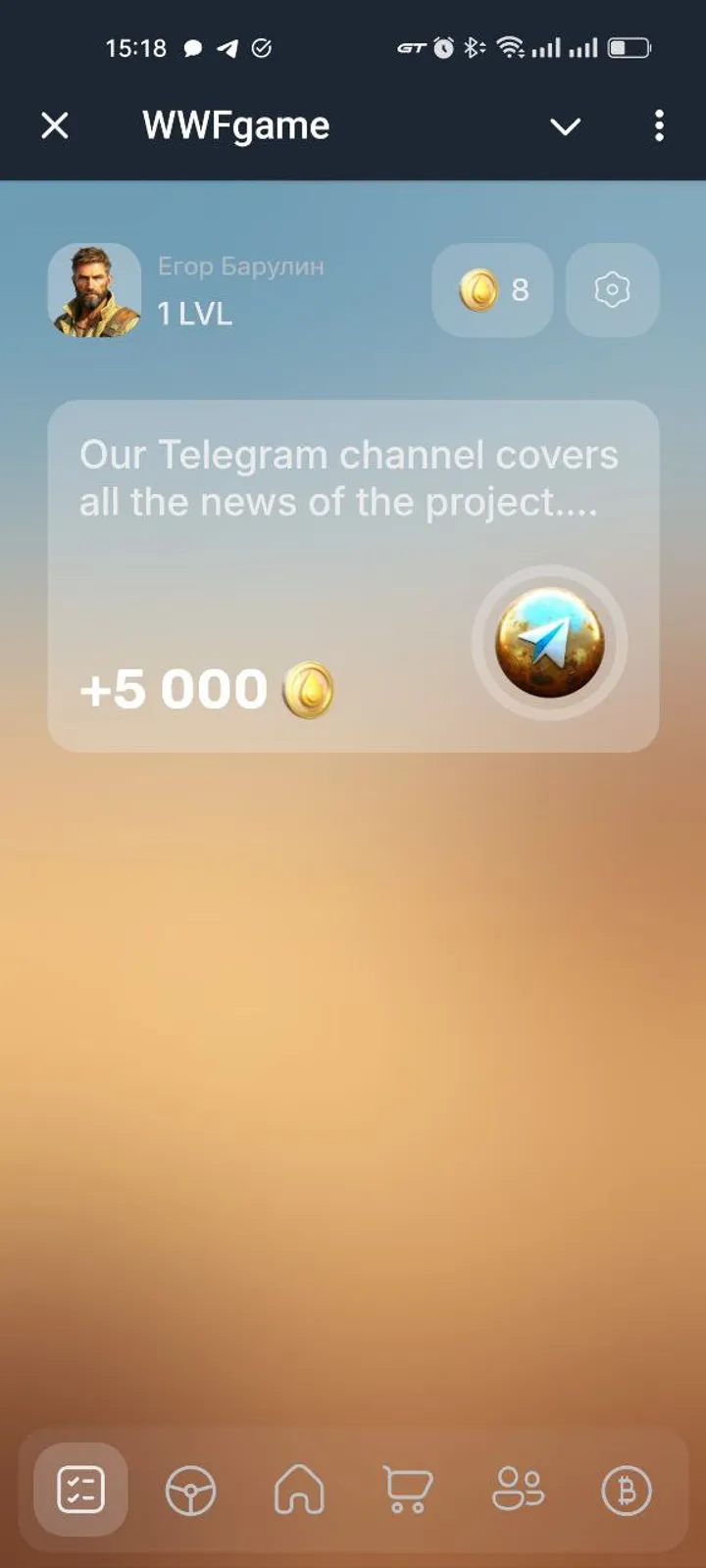The image size is (706, 1568).
Task: Expand the dropdown chevron in header
Action: [x=565, y=126]
